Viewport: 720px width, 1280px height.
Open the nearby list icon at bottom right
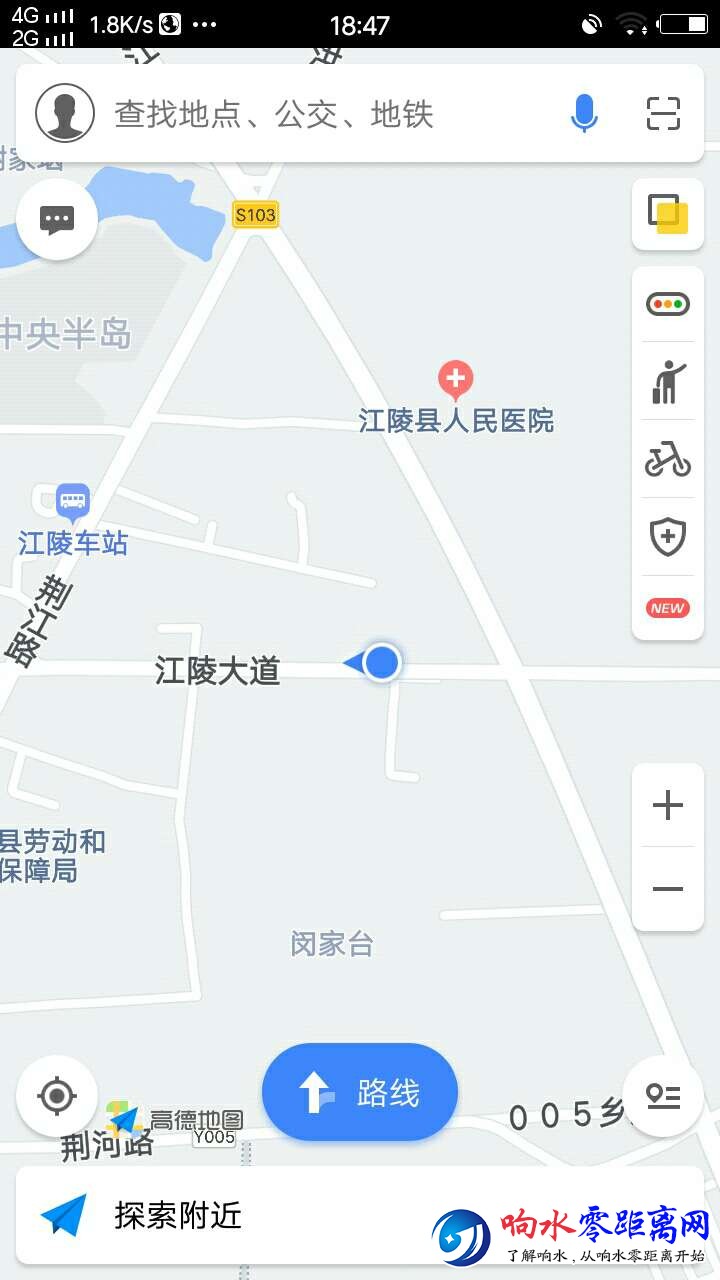click(x=663, y=1097)
